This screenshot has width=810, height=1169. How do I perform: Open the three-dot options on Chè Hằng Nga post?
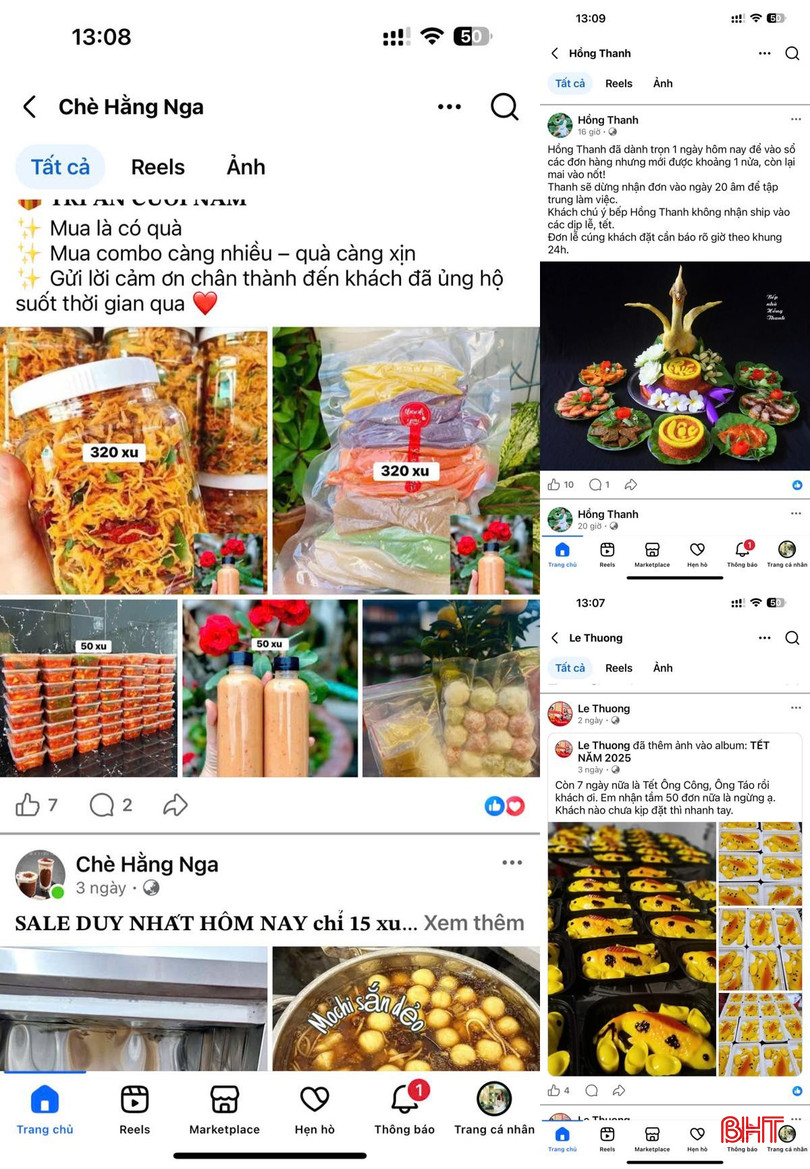(x=513, y=861)
